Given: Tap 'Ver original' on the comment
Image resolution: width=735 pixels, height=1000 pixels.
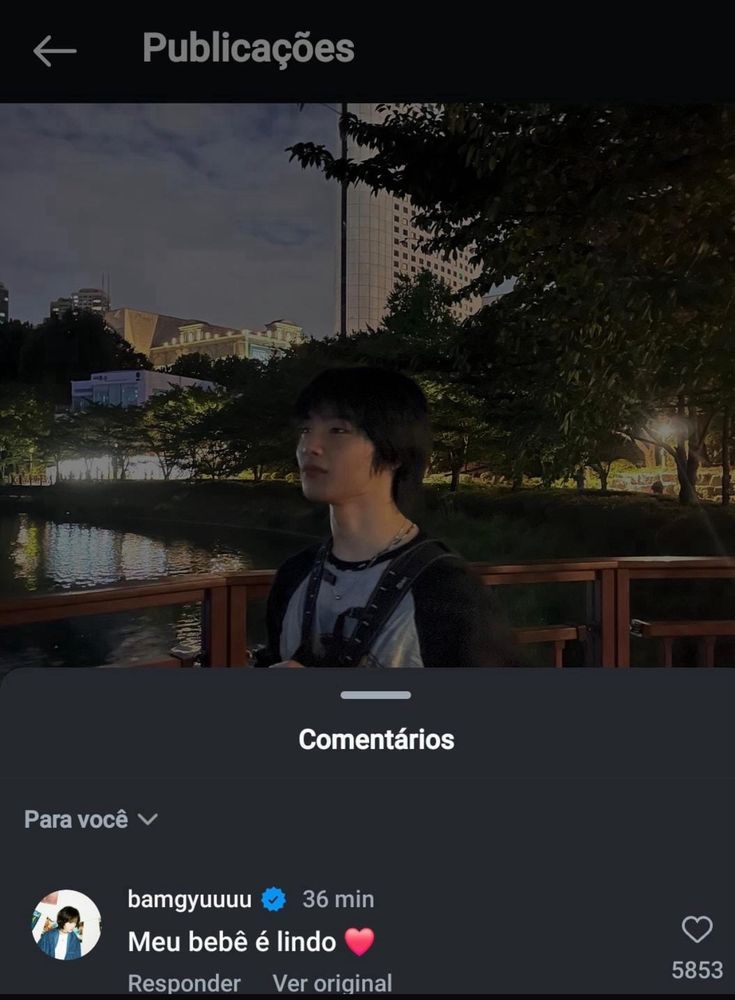Looking at the screenshot, I should click(332, 984).
